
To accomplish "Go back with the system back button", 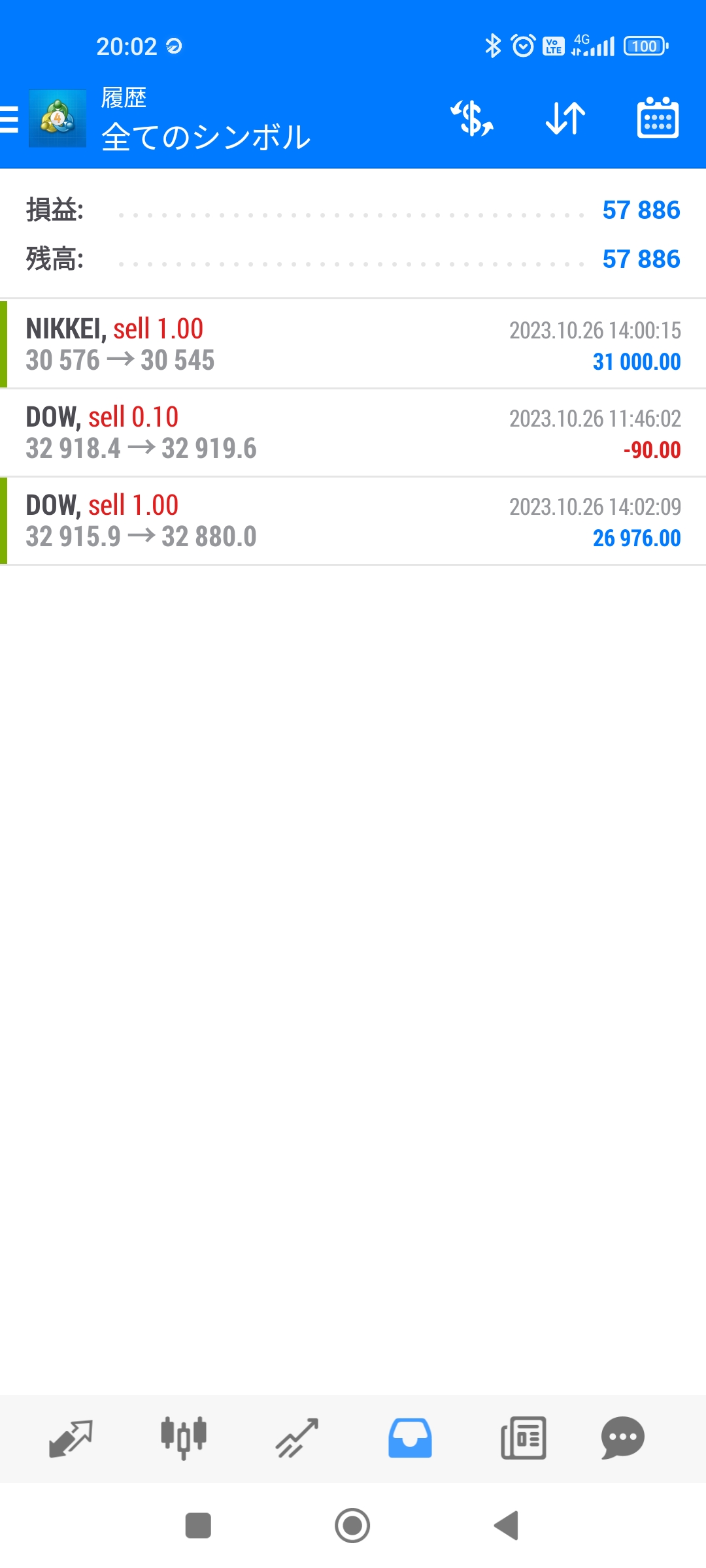I will pyautogui.click(x=507, y=1526).
